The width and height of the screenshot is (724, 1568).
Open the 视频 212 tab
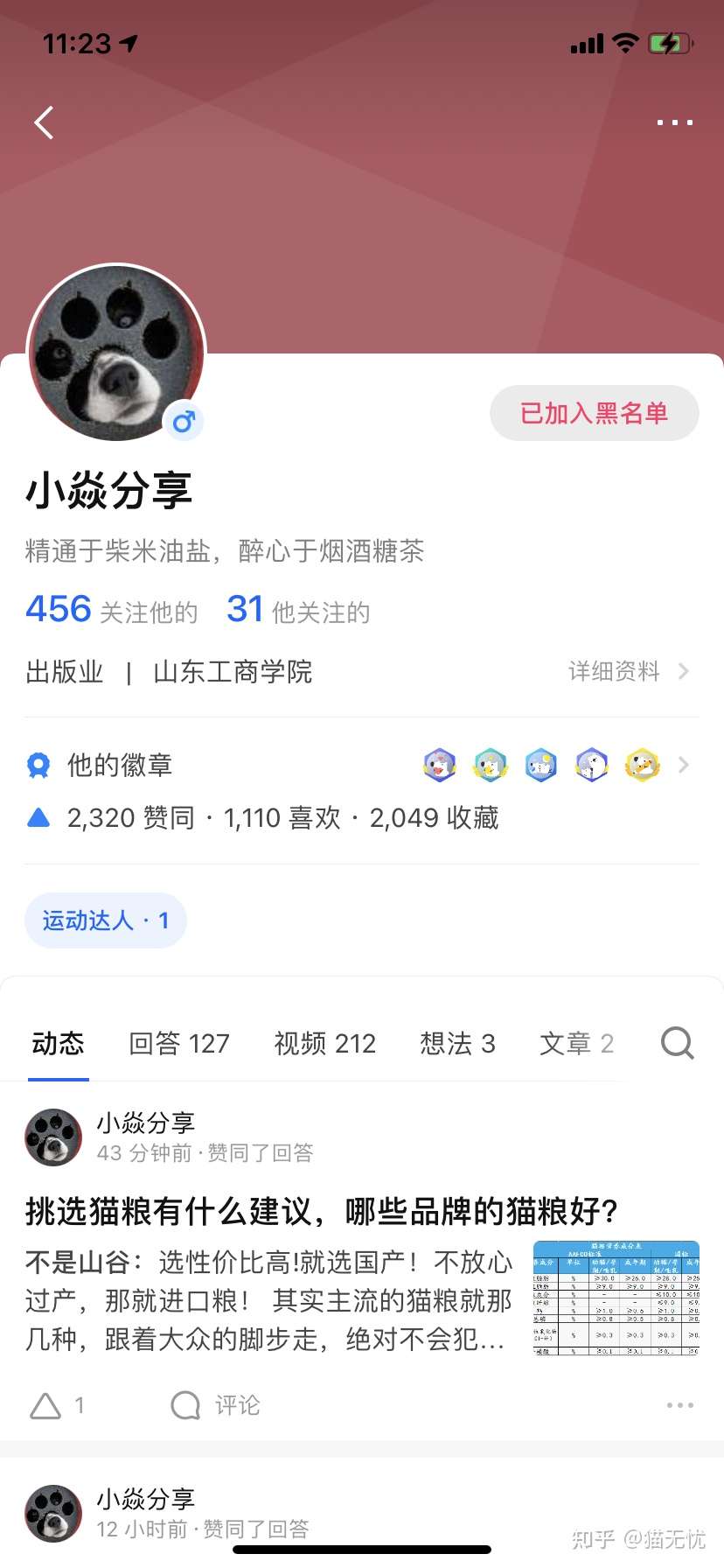pos(324,1042)
